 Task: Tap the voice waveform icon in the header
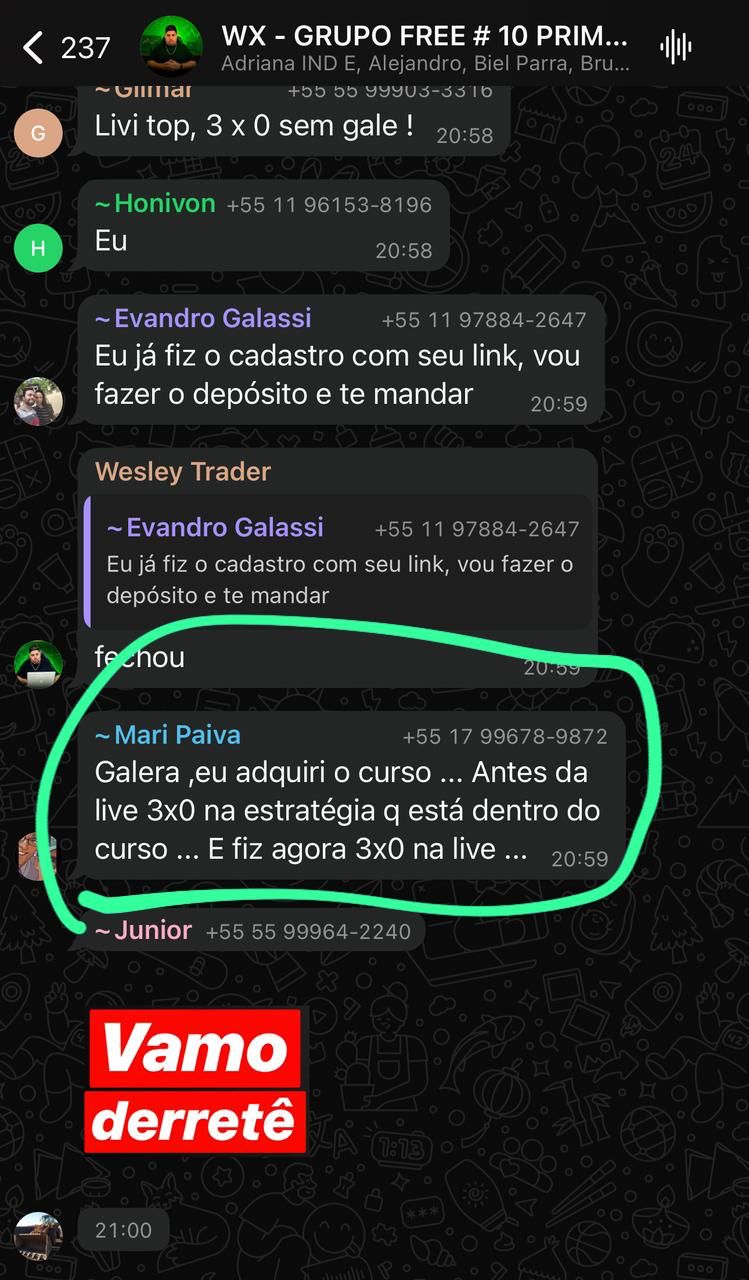675,46
